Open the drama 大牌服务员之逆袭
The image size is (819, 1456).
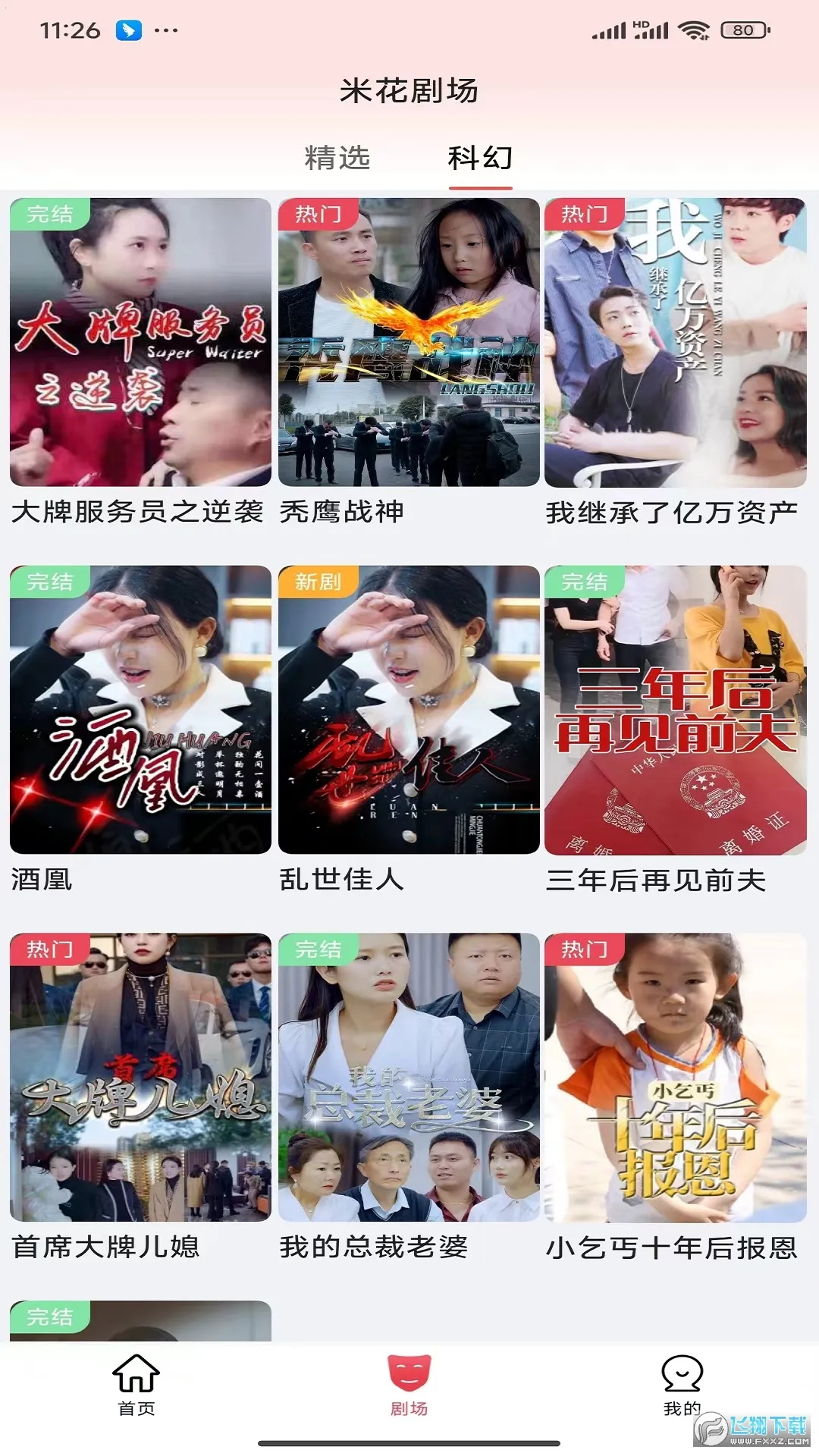tap(140, 342)
